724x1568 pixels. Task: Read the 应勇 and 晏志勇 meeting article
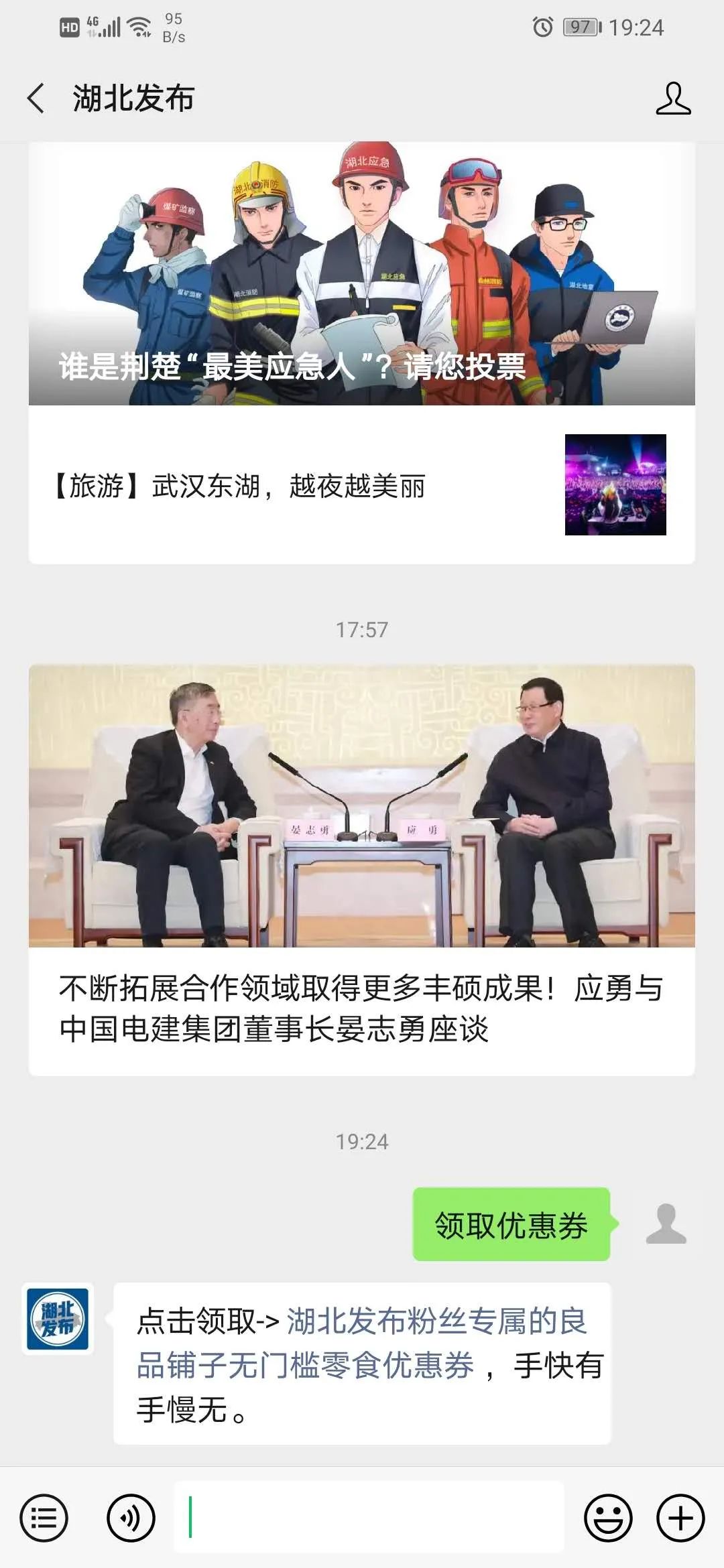[x=361, y=870]
